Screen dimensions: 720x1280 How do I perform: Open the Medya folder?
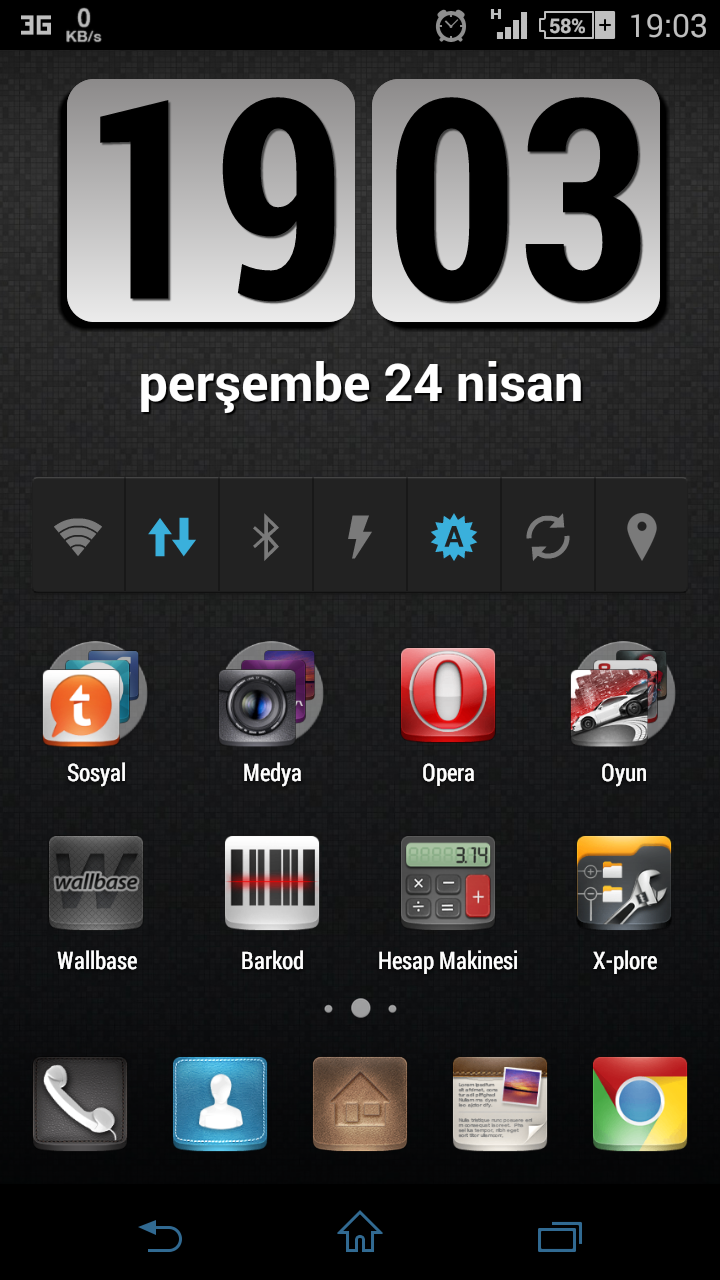tap(272, 696)
